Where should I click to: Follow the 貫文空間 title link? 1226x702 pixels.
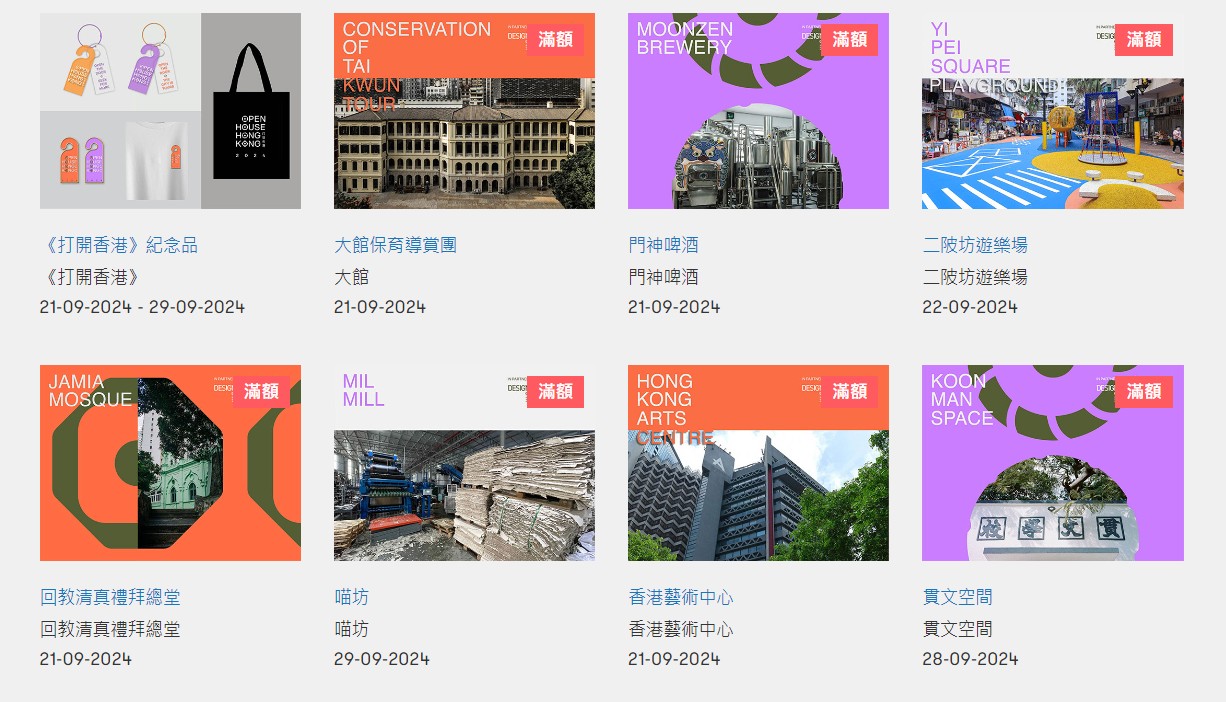click(x=957, y=597)
